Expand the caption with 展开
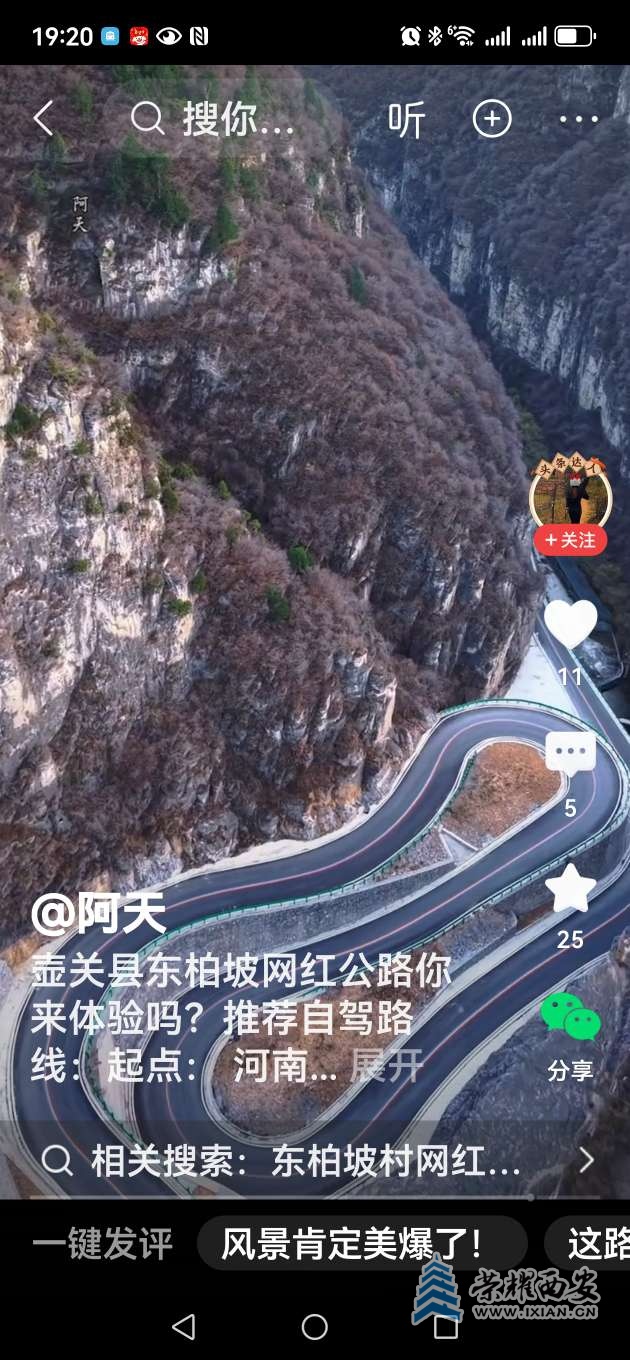630x1360 pixels. [386, 1067]
